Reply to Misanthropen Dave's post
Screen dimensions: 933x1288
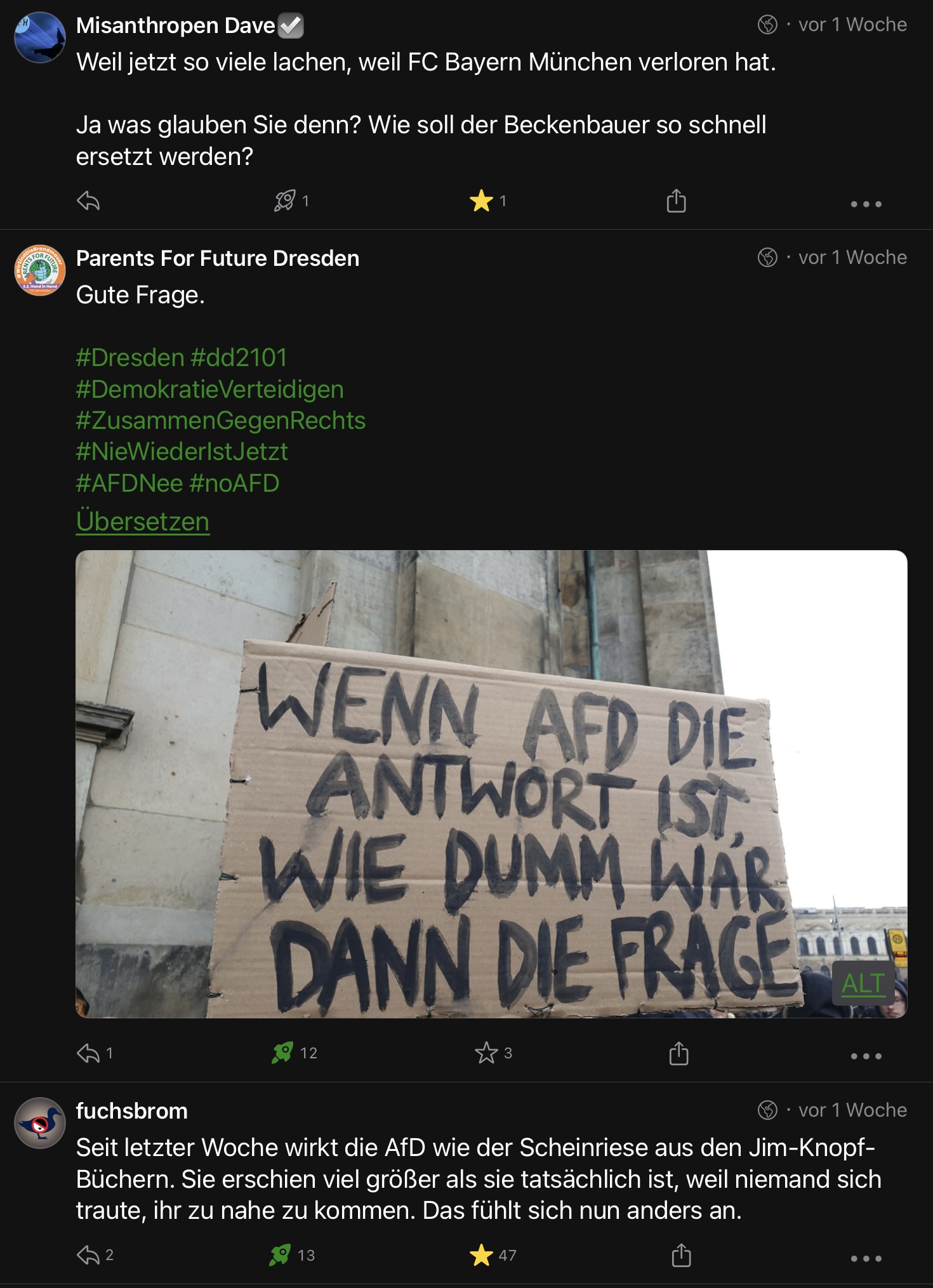88,201
